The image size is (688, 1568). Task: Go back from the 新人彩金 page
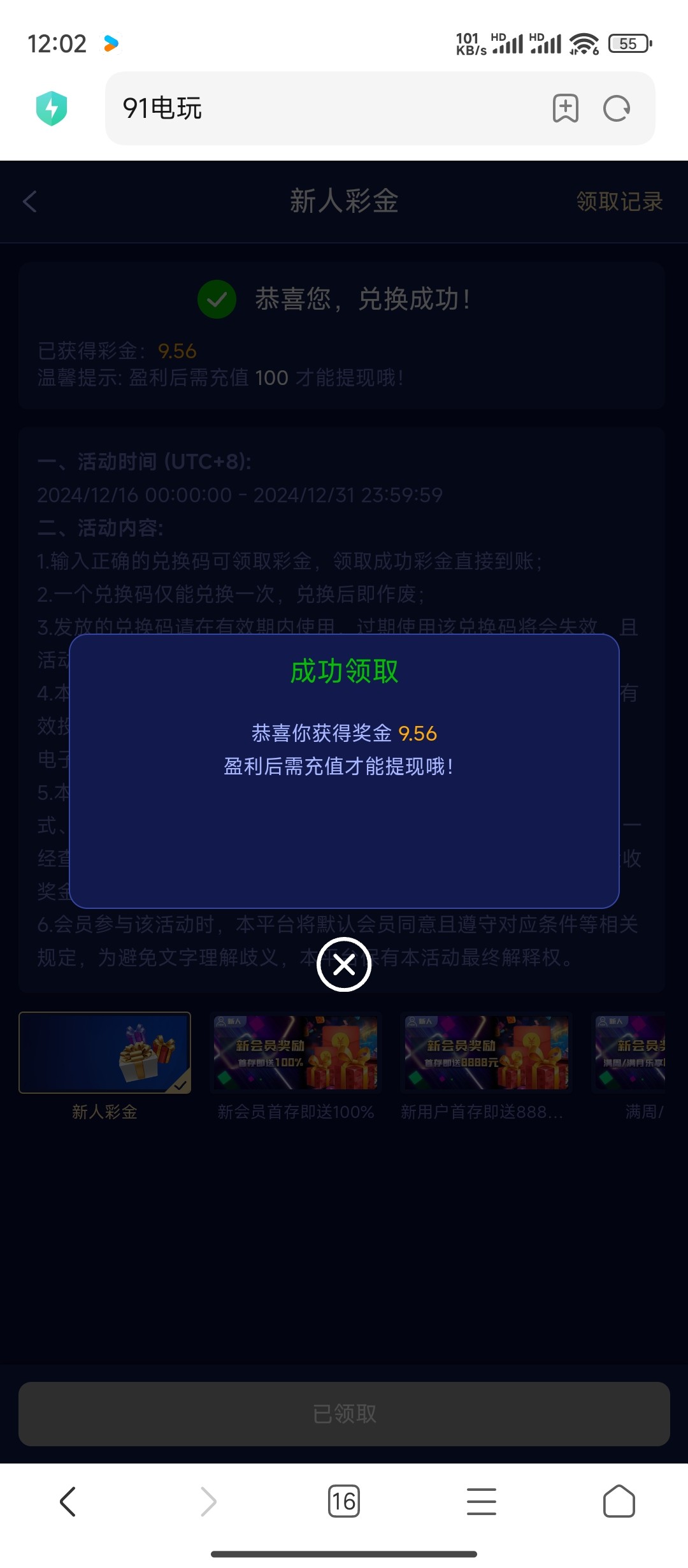pyautogui.click(x=30, y=201)
